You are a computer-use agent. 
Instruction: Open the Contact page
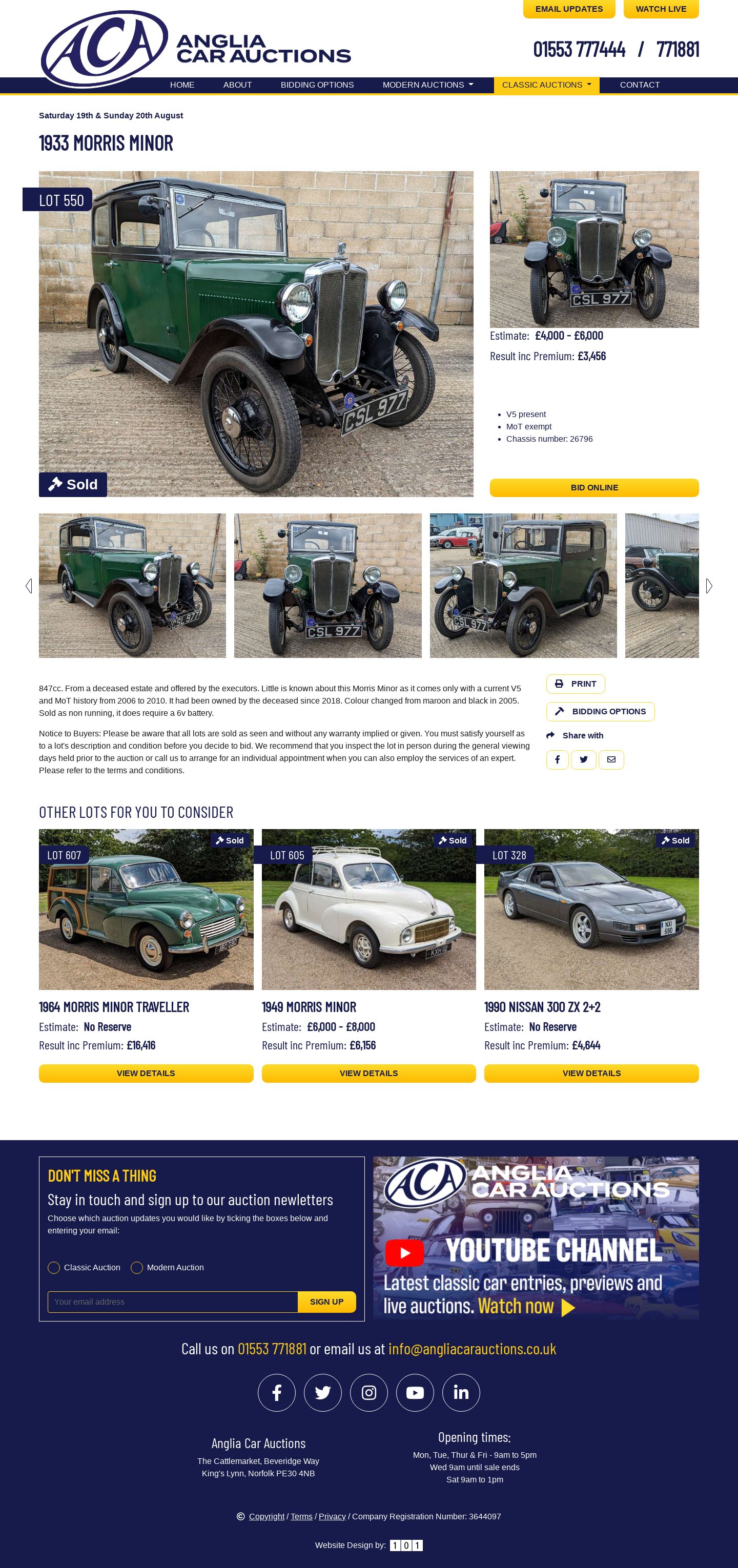pos(640,85)
